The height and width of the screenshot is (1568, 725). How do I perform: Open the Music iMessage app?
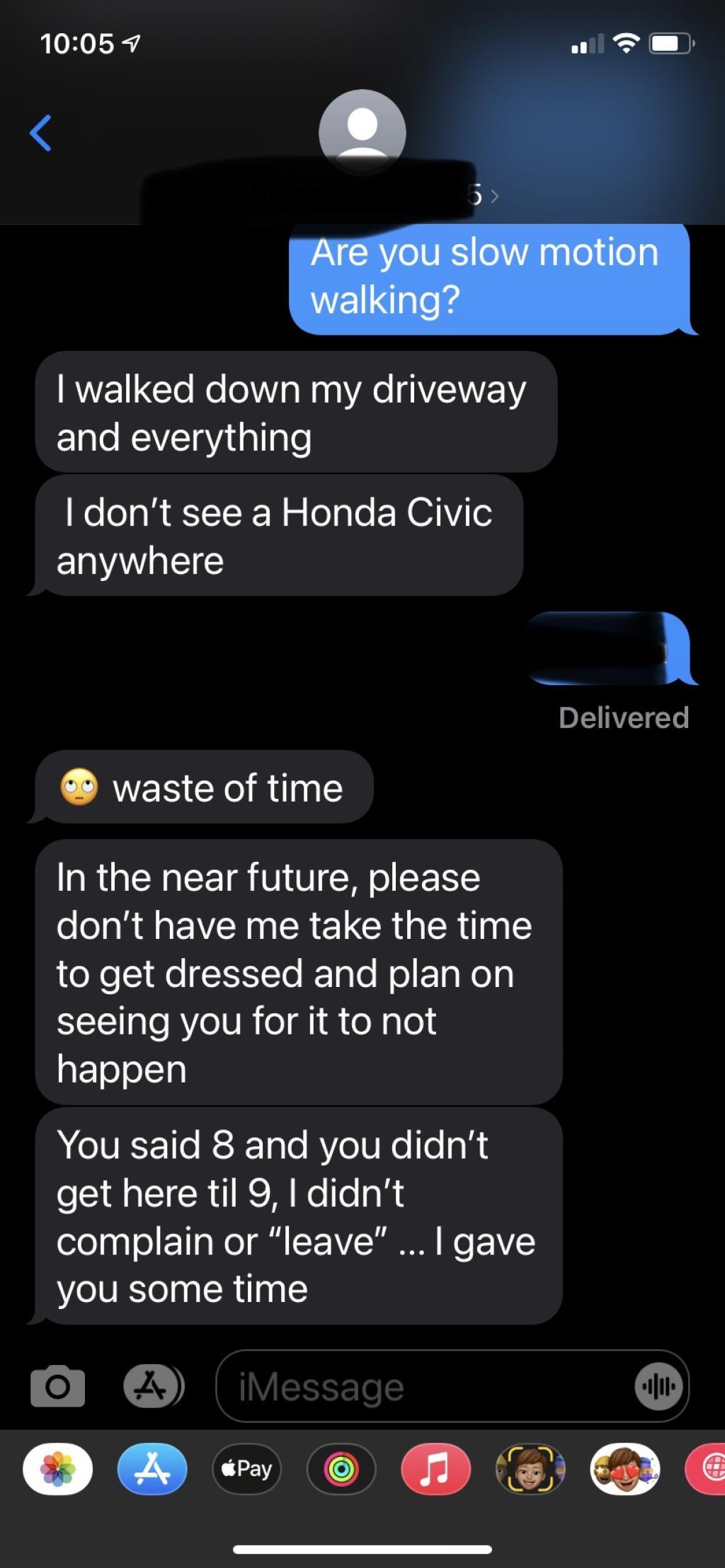[x=435, y=1469]
